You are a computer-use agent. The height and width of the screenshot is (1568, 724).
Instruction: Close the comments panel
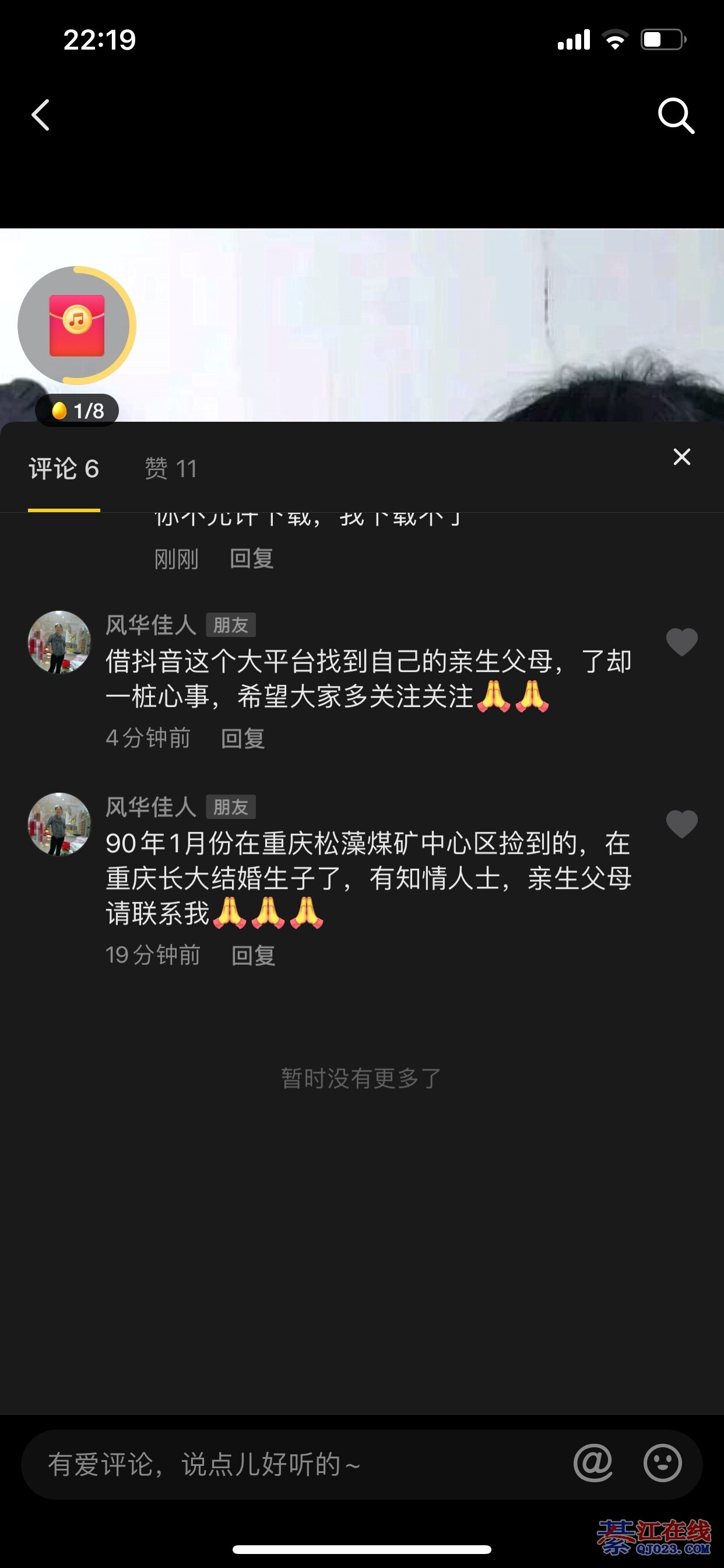tap(681, 457)
